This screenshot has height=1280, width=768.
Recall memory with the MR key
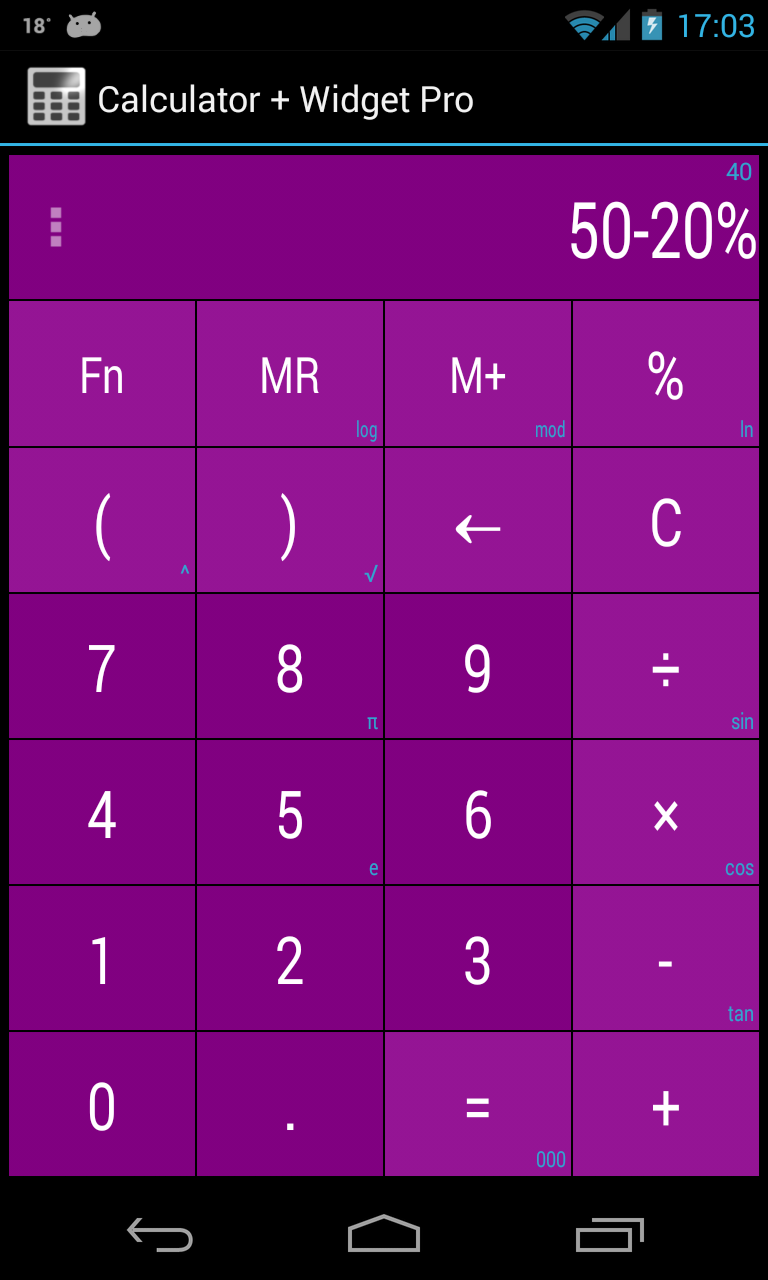pyautogui.click(x=290, y=374)
